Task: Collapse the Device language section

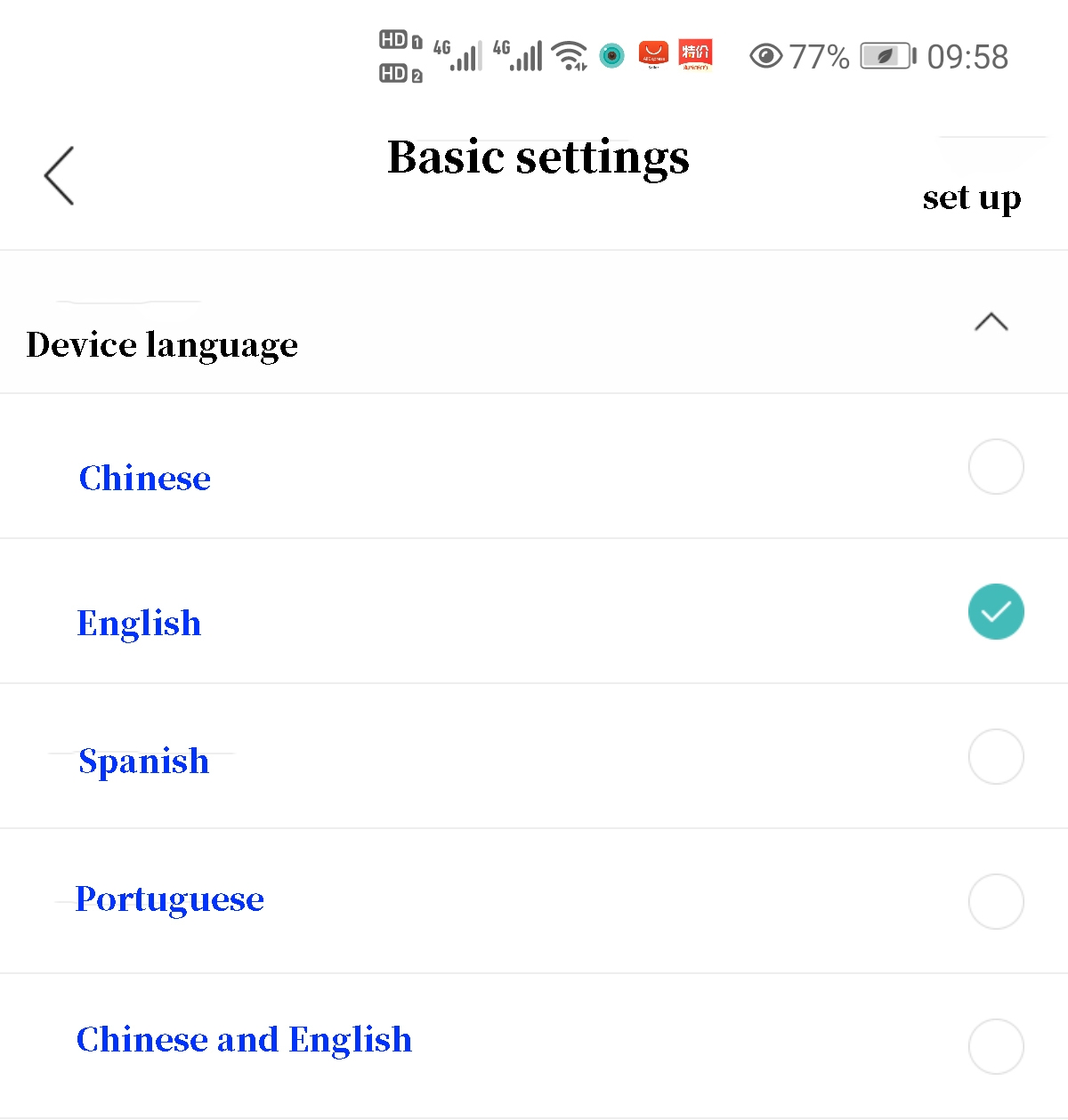Action: [991, 322]
